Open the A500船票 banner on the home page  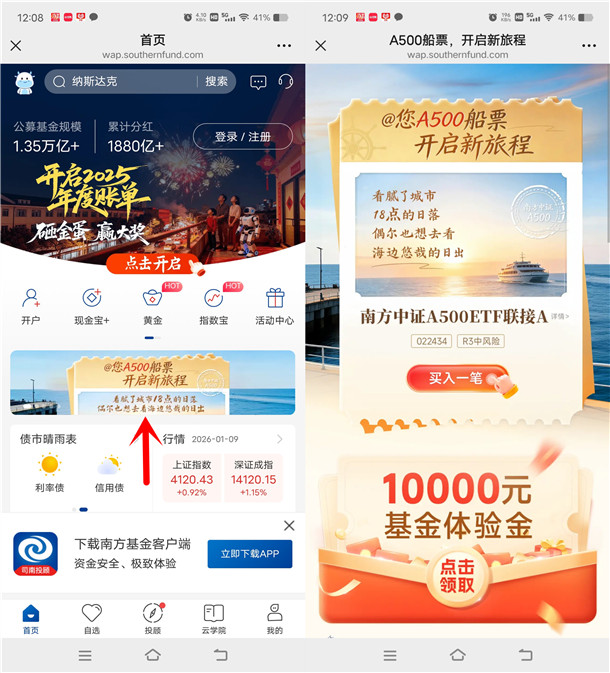click(x=153, y=382)
